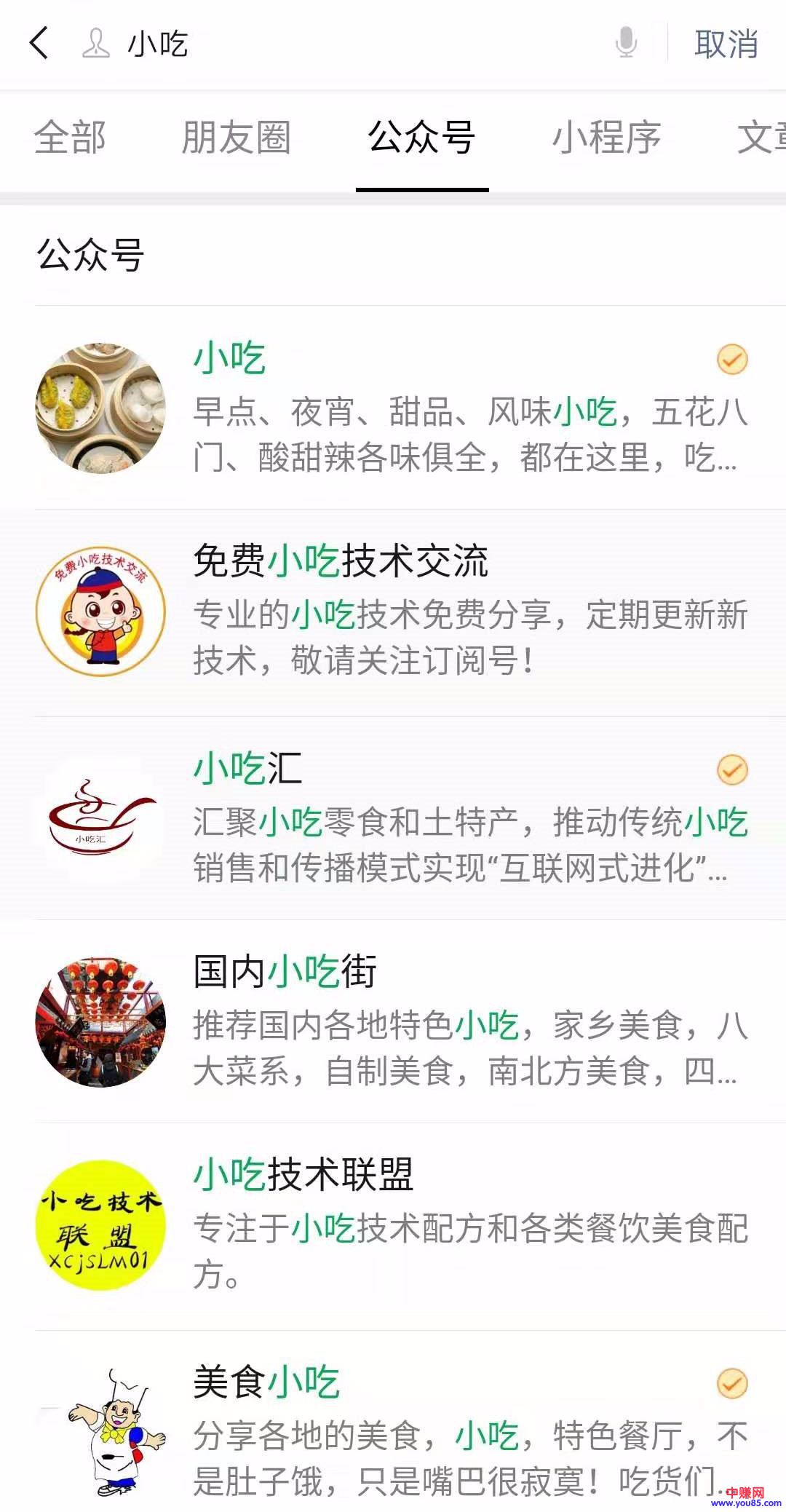Switch to the 朋友圈 tab
Viewport: 786px width, 1512px height.
(x=236, y=138)
